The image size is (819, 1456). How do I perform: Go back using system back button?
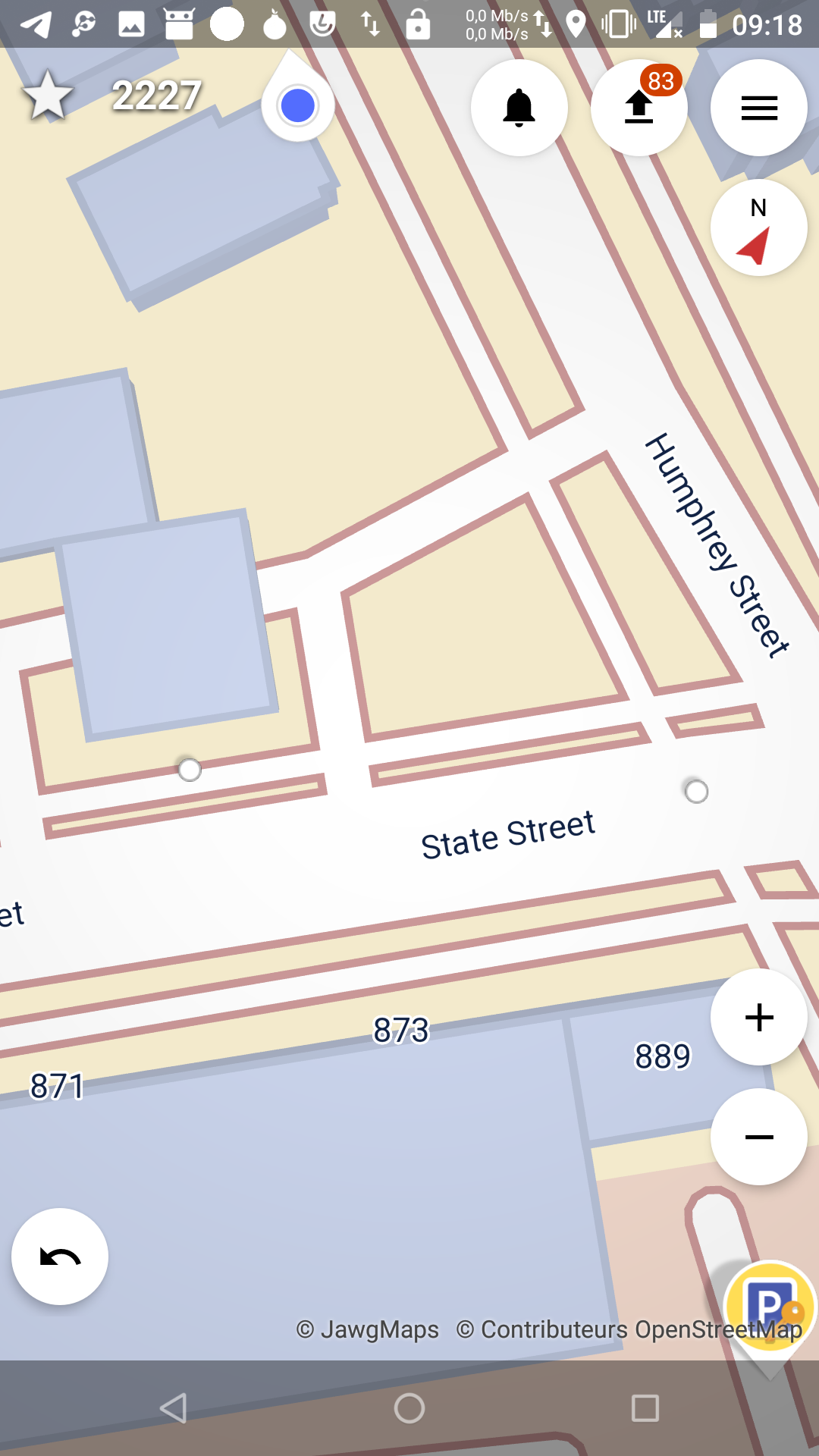[x=174, y=1408]
